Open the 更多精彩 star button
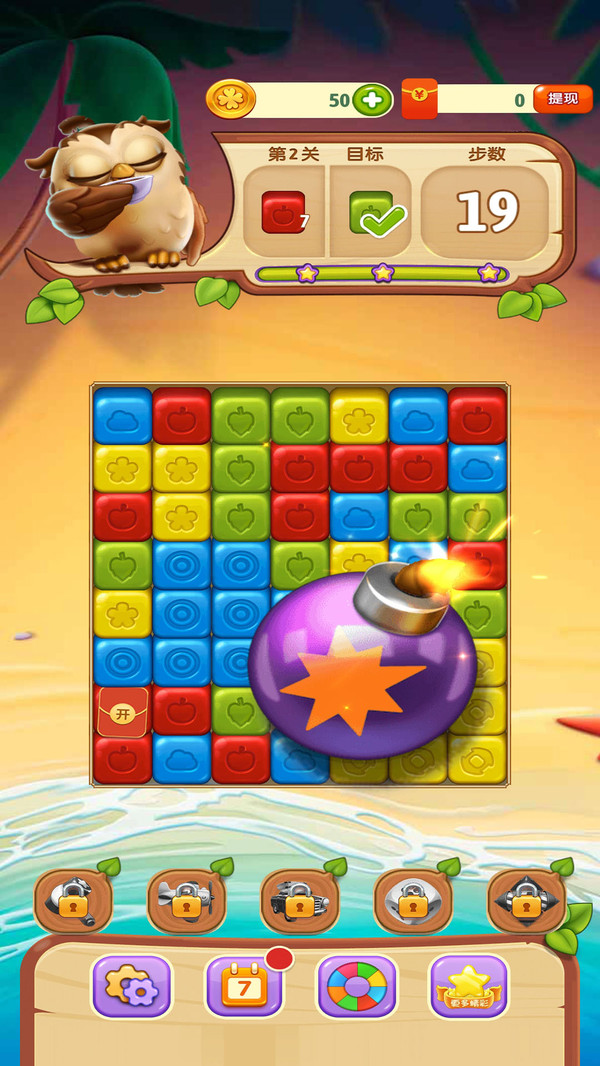This screenshot has width=600, height=1066. click(x=469, y=986)
